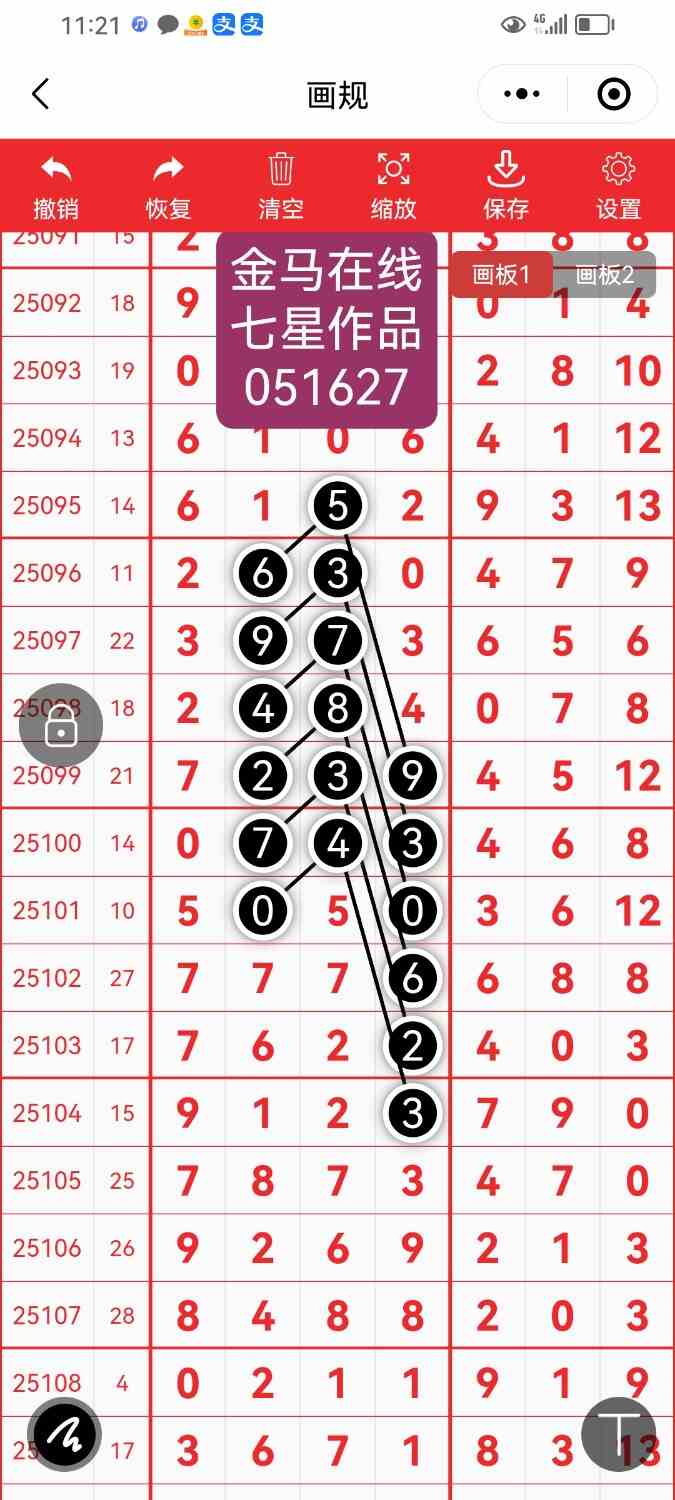Clear the canvas with 清空
Screen dimensions: 675x1500
pyautogui.click(x=281, y=187)
